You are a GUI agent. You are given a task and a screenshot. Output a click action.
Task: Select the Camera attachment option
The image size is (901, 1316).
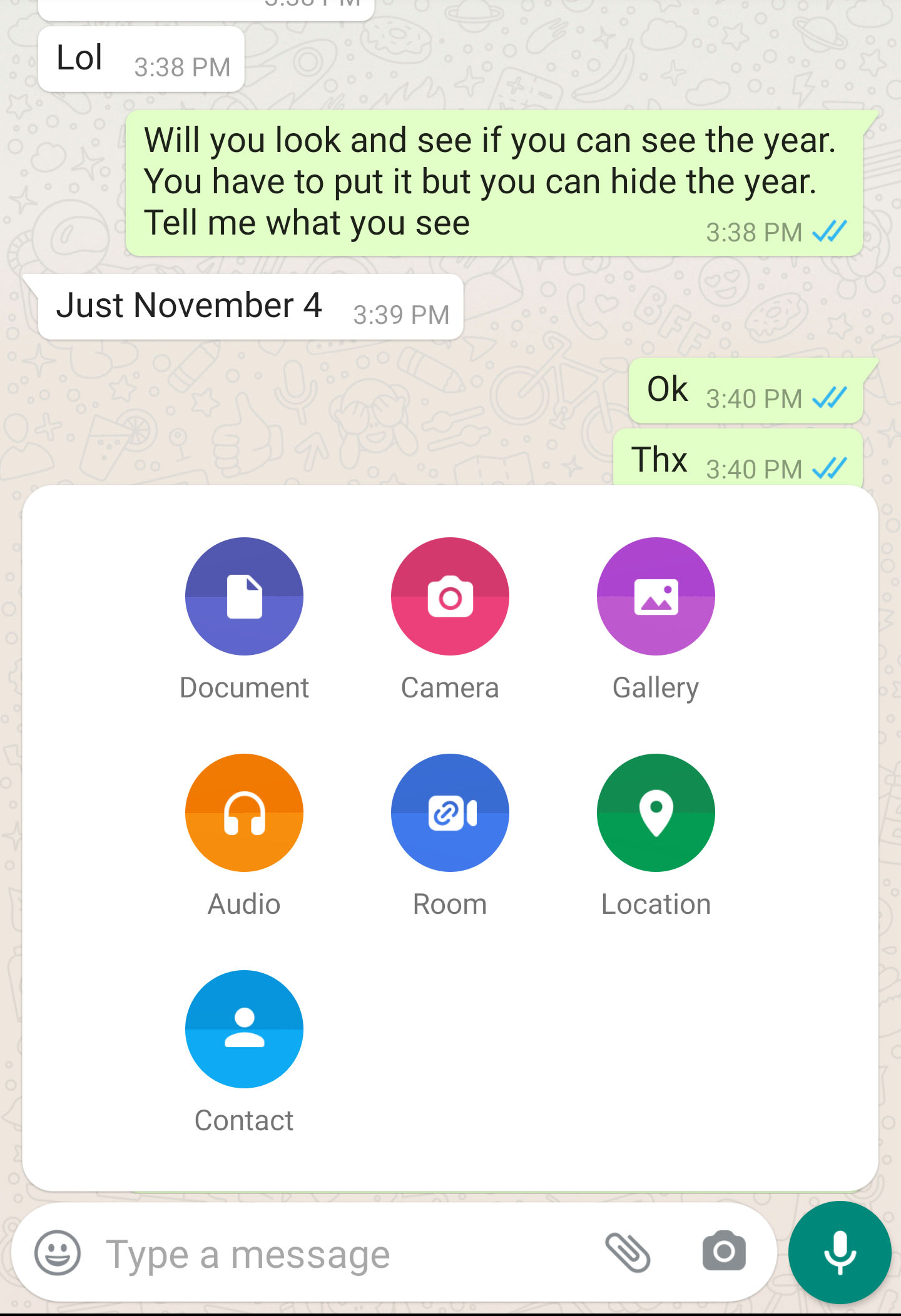click(x=450, y=596)
